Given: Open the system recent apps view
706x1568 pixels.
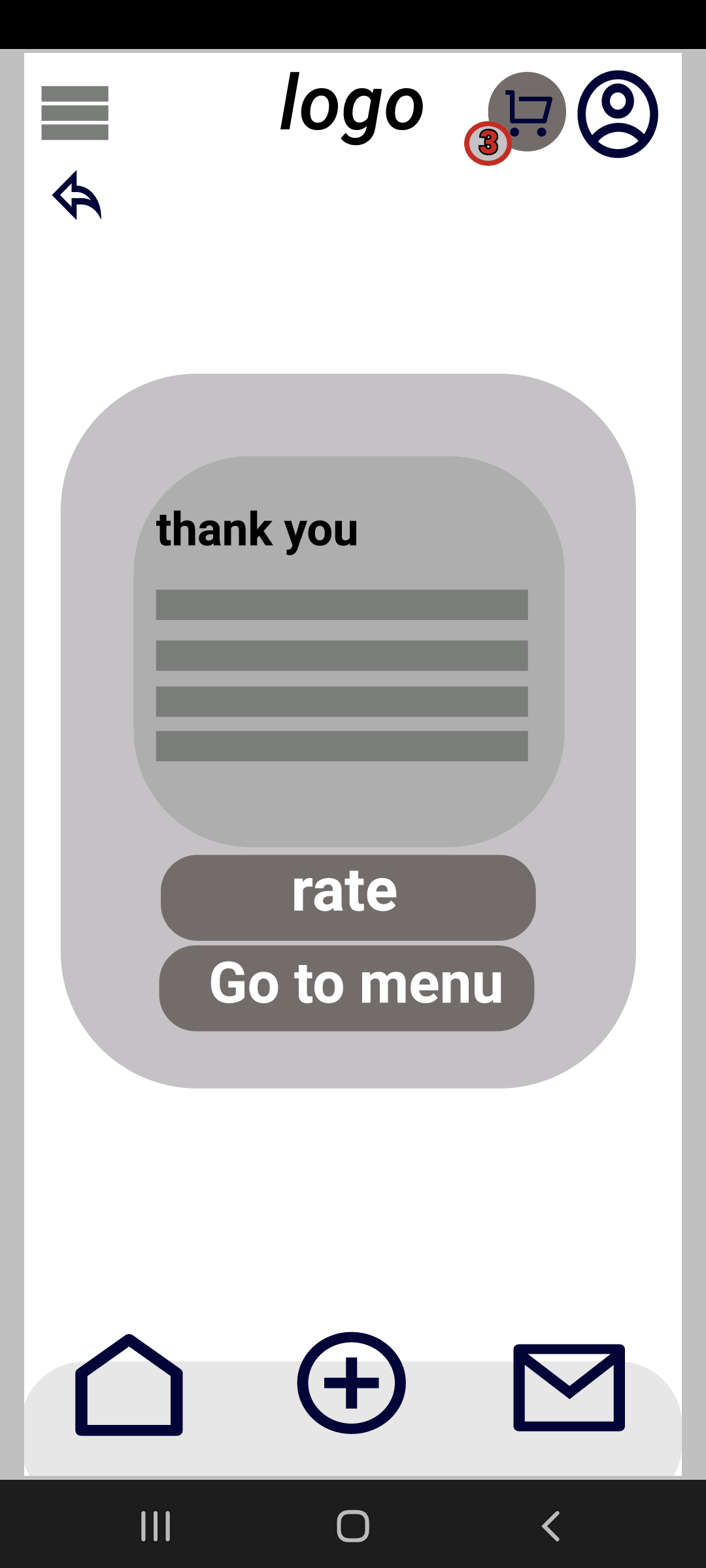Looking at the screenshot, I should click(x=156, y=1526).
